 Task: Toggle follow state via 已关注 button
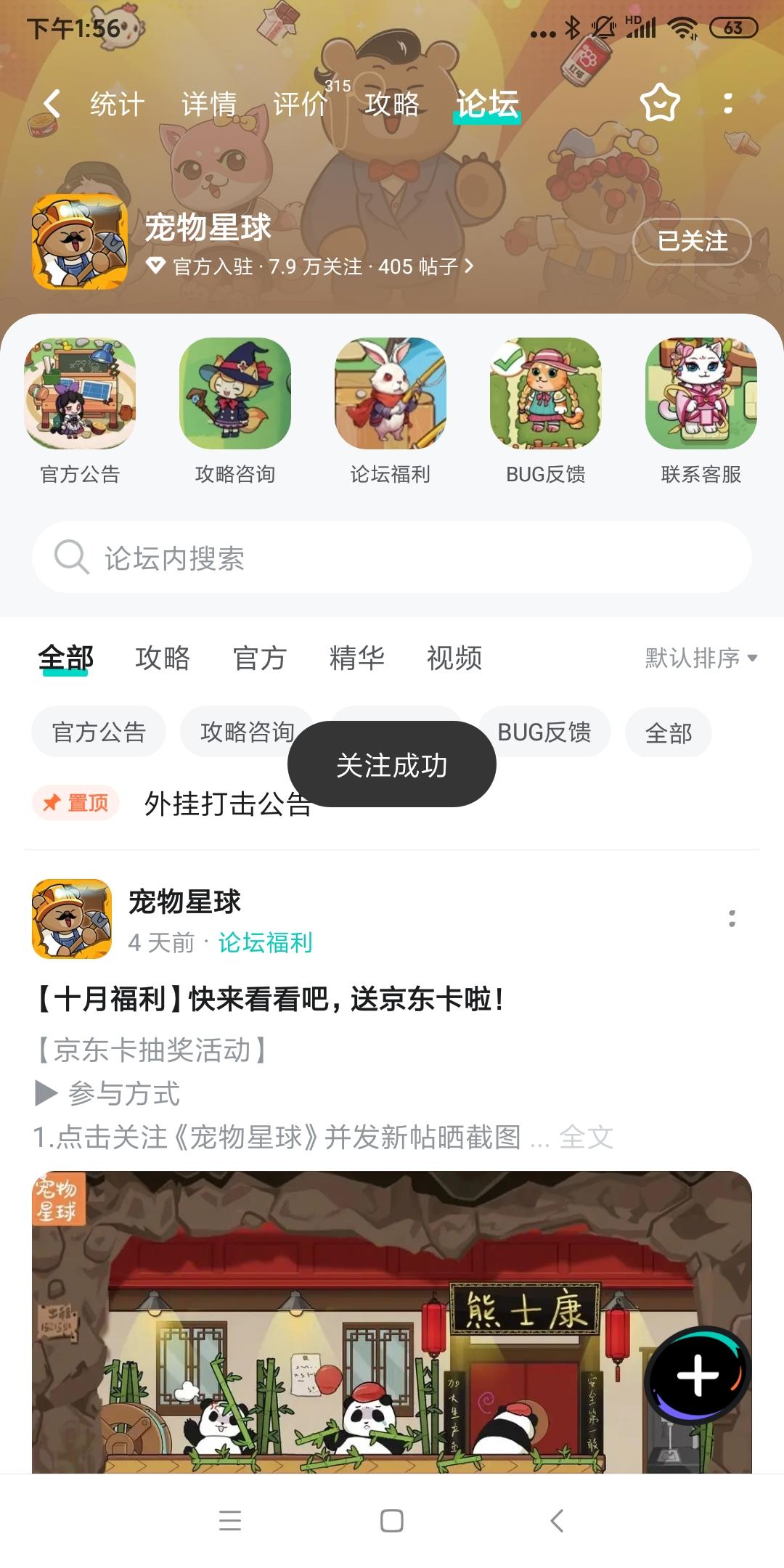690,242
